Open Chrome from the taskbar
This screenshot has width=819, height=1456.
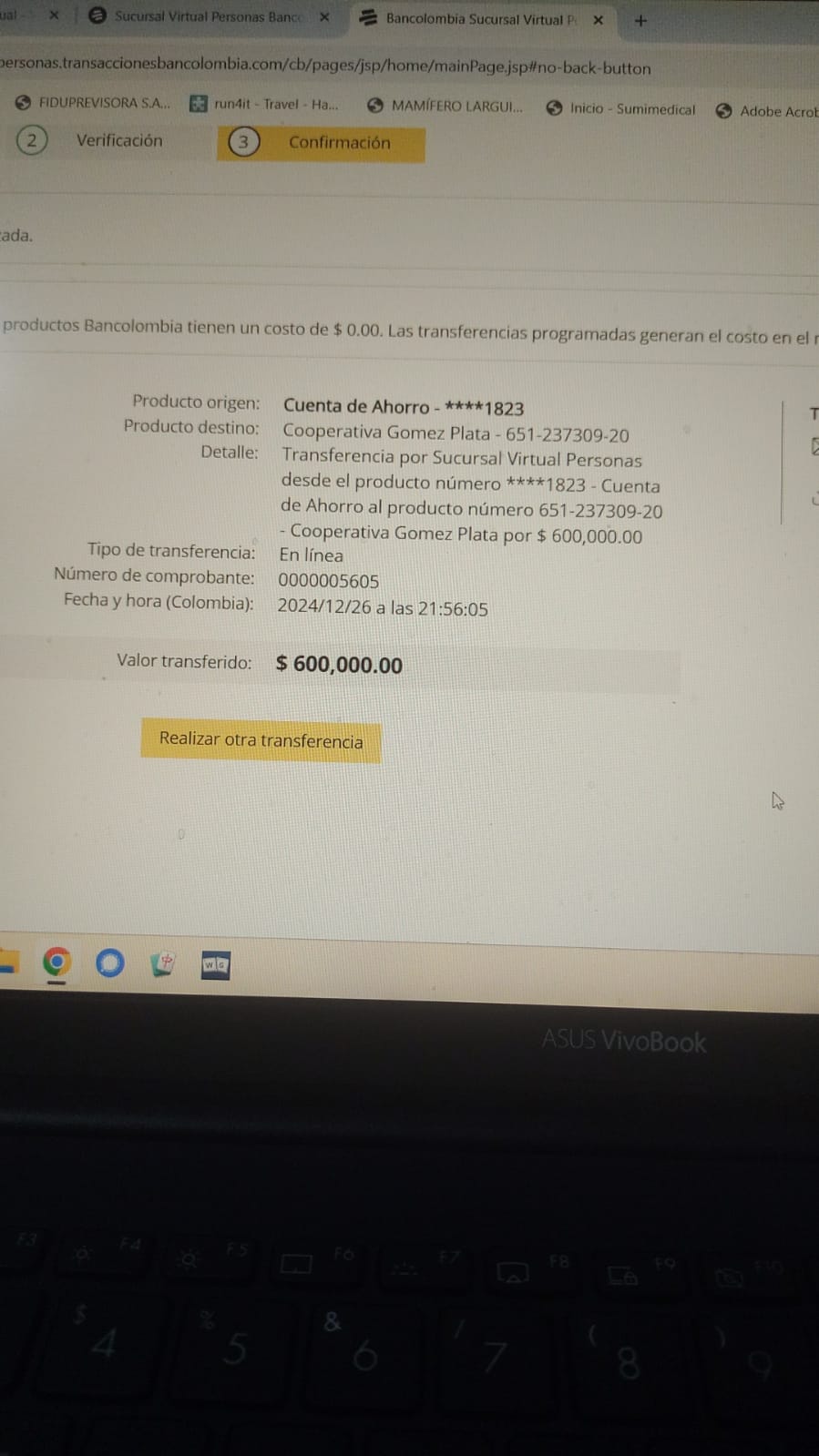coord(56,962)
